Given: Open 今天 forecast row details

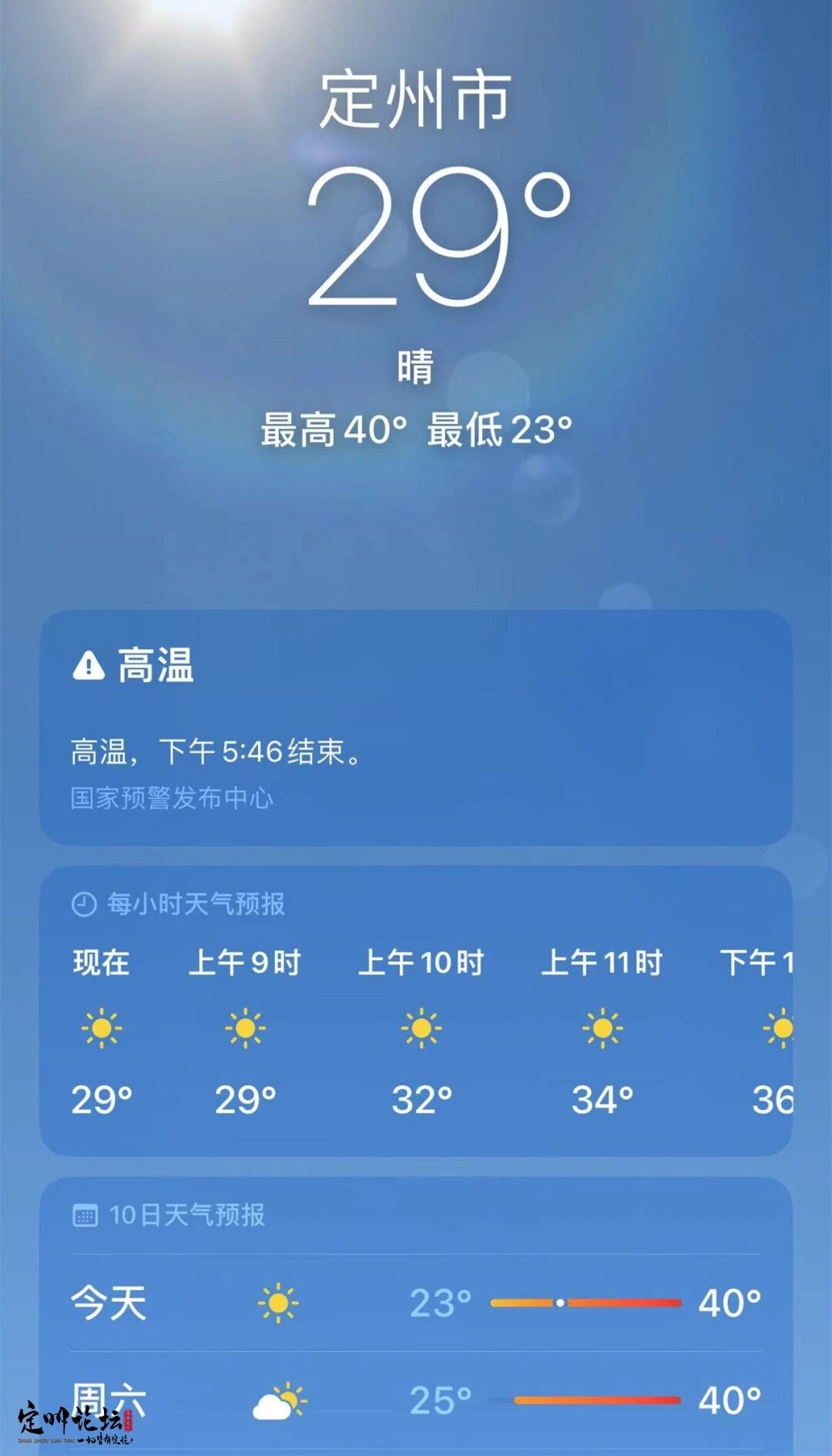Looking at the screenshot, I should pos(416,1303).
